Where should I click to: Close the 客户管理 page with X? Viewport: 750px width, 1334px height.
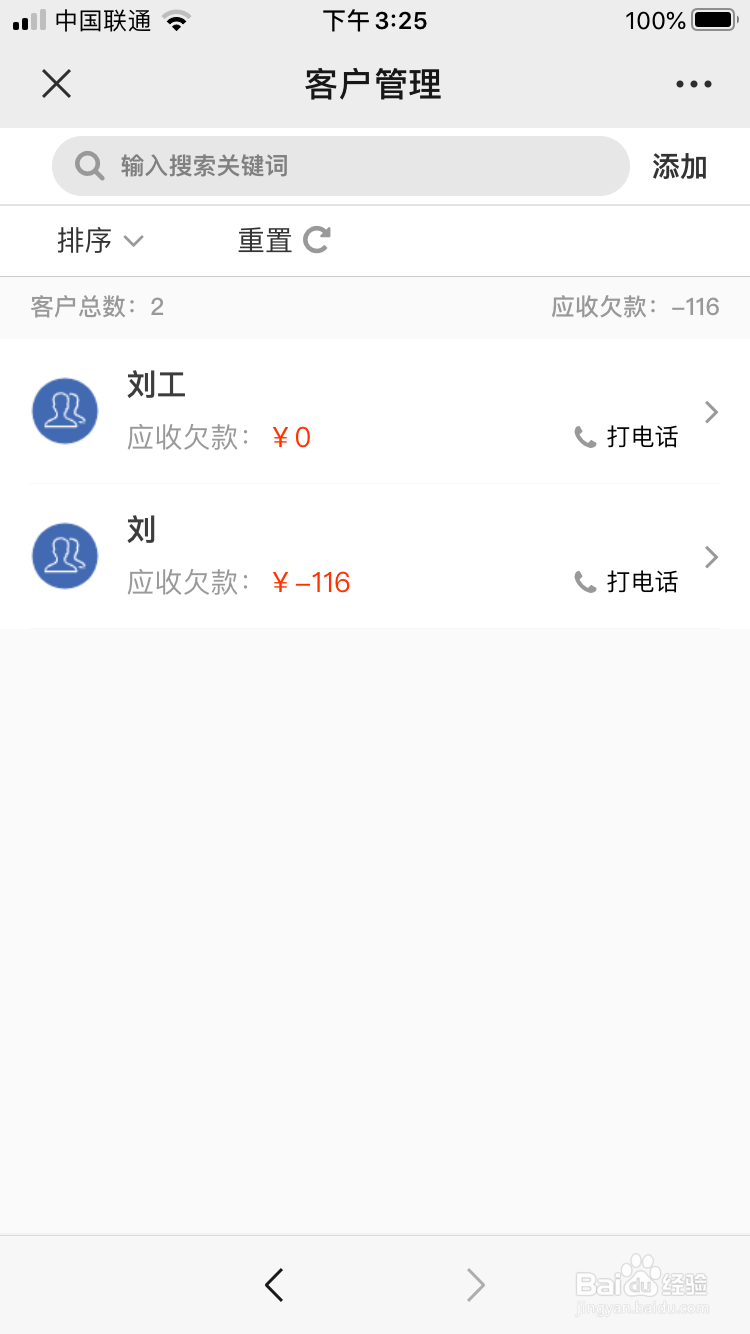56,84
